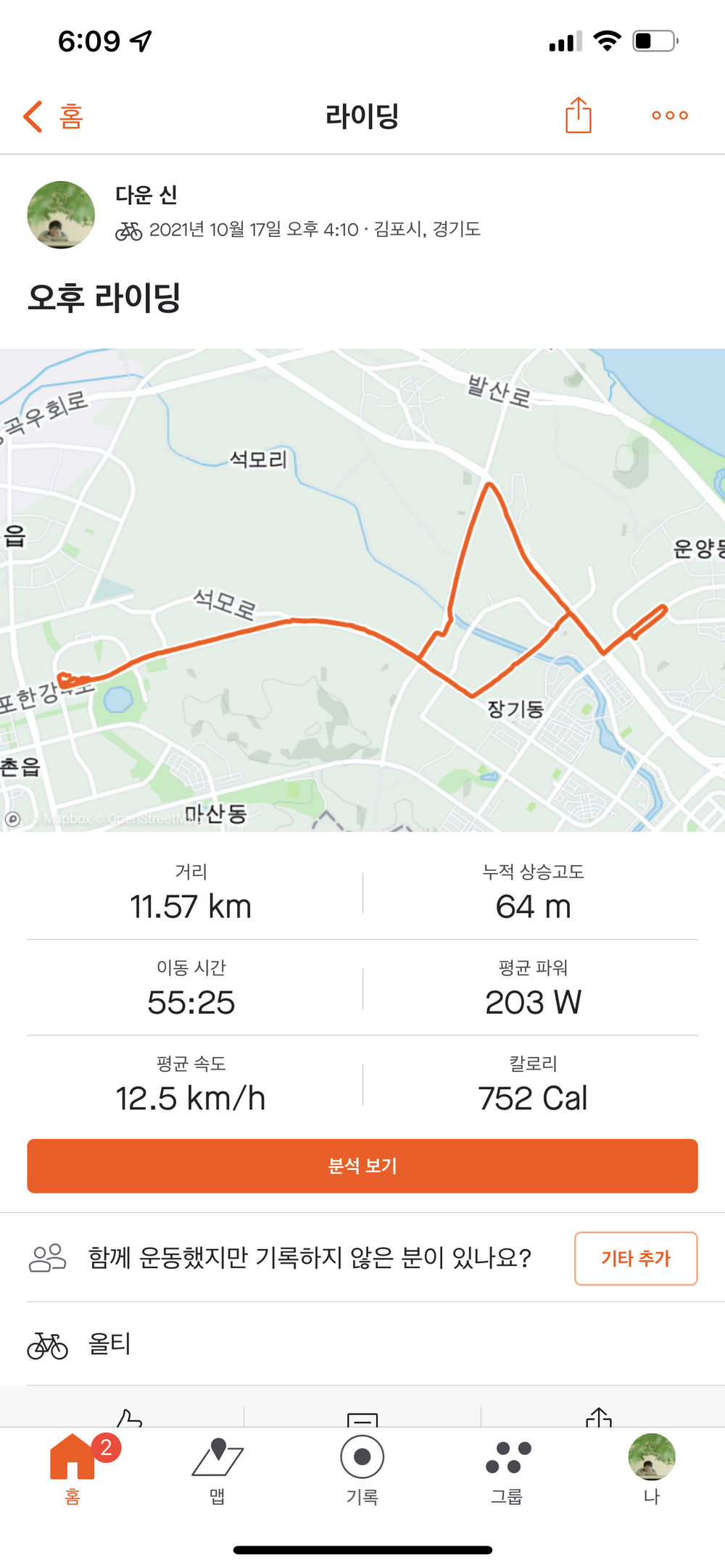Tap the 분석 보기 button
This screenshot has width=725, height=1568.
(x=362, y=1166)
